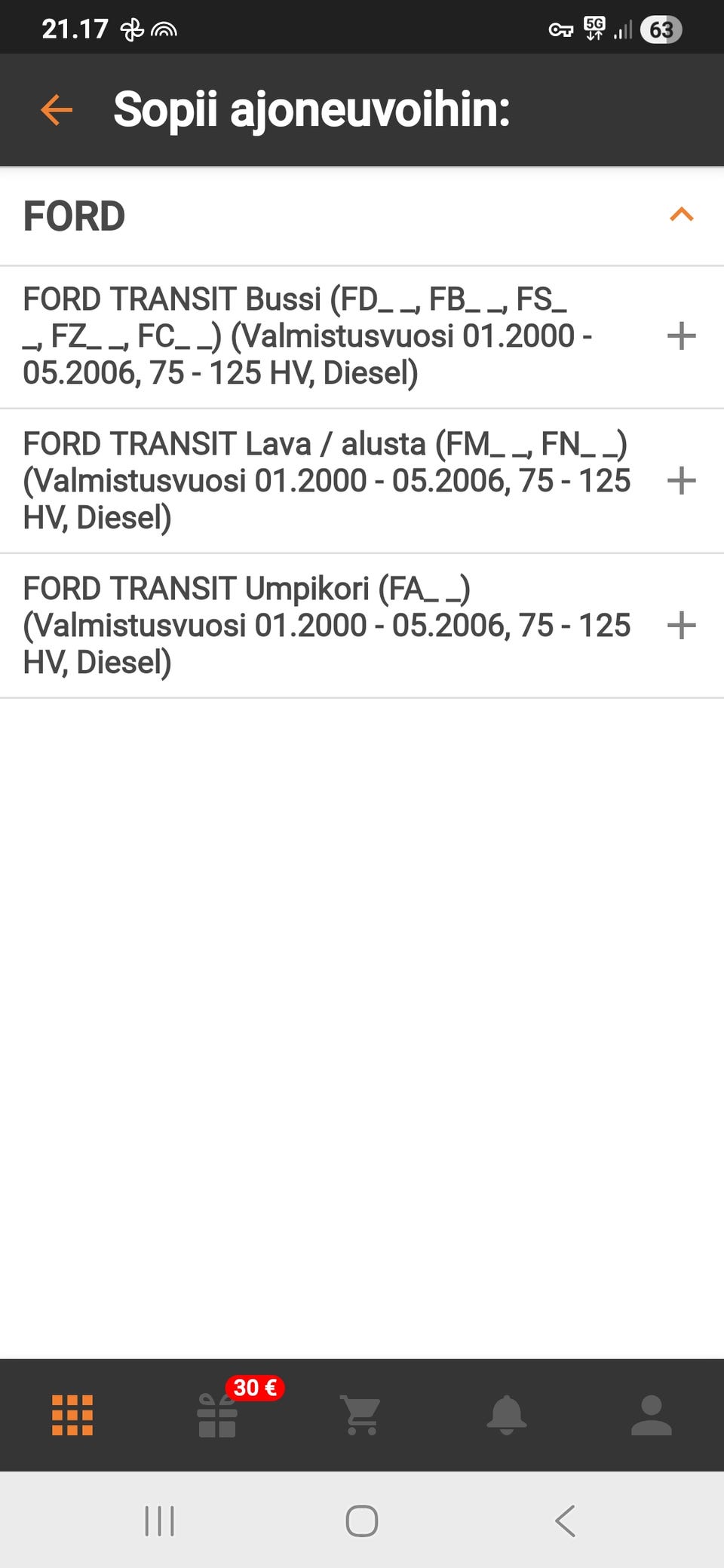Open the gift bonus tab with 30 €
724x1568 pixels.
click(217, 1415)
